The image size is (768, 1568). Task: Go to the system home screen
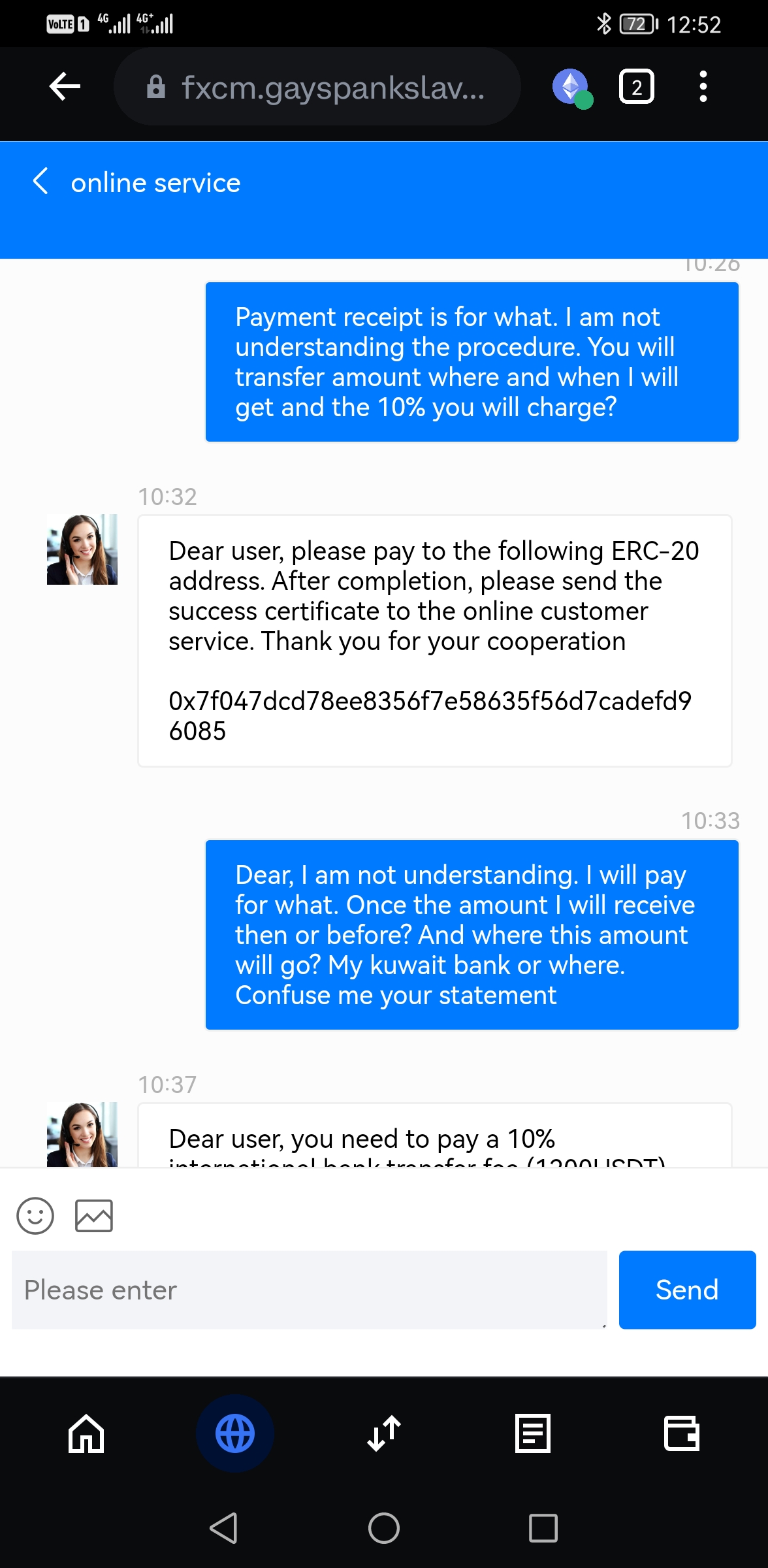click(x=384, y=1528)
